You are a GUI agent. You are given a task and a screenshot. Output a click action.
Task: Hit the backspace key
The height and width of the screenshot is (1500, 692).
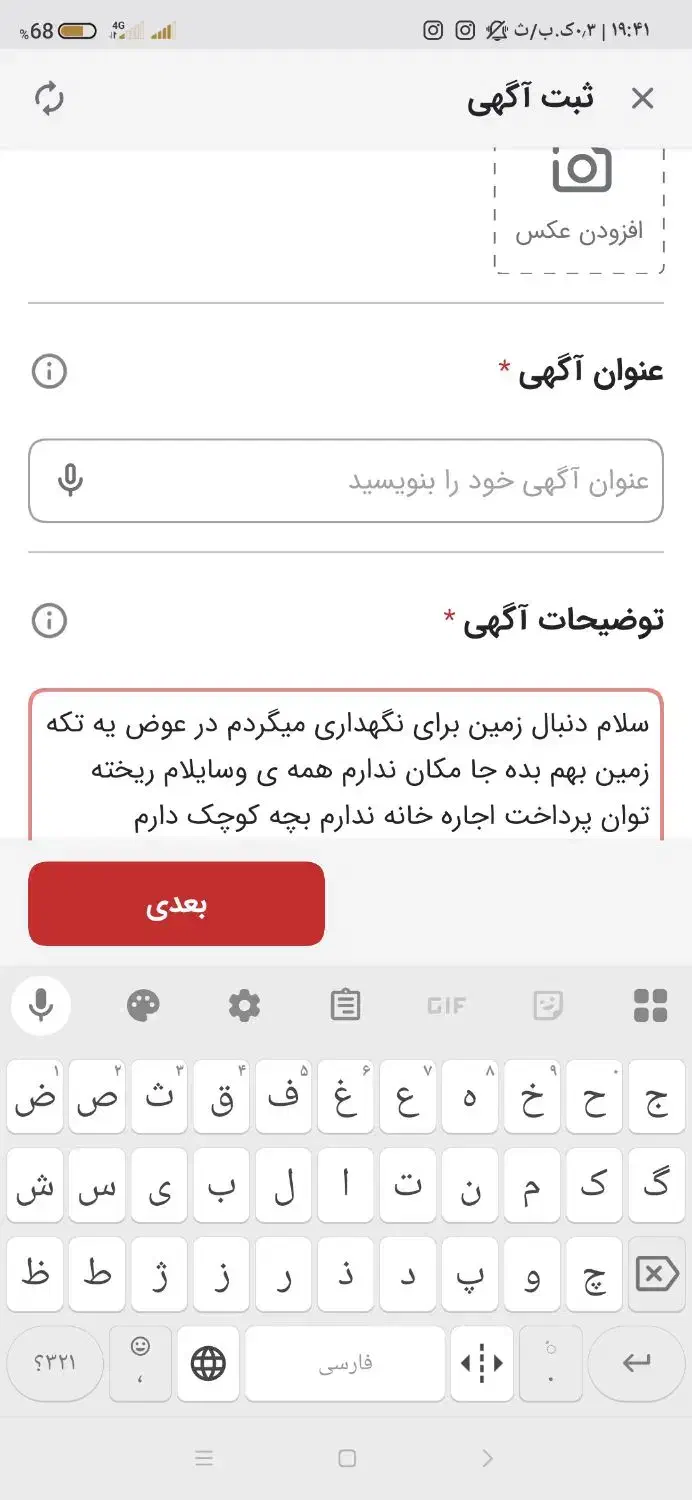(655, 1274)
